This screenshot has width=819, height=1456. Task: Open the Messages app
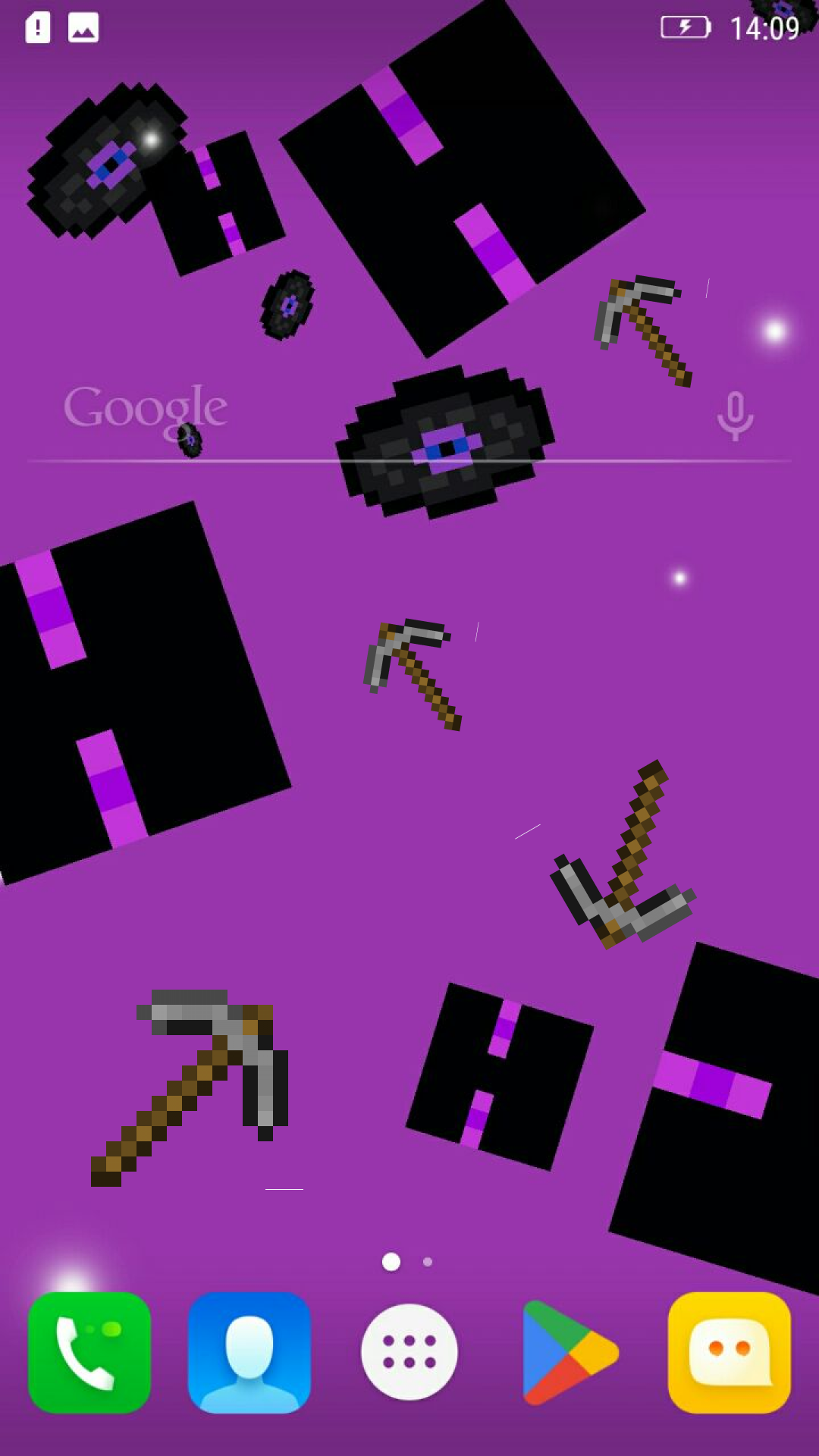[x=730, y=1353]
